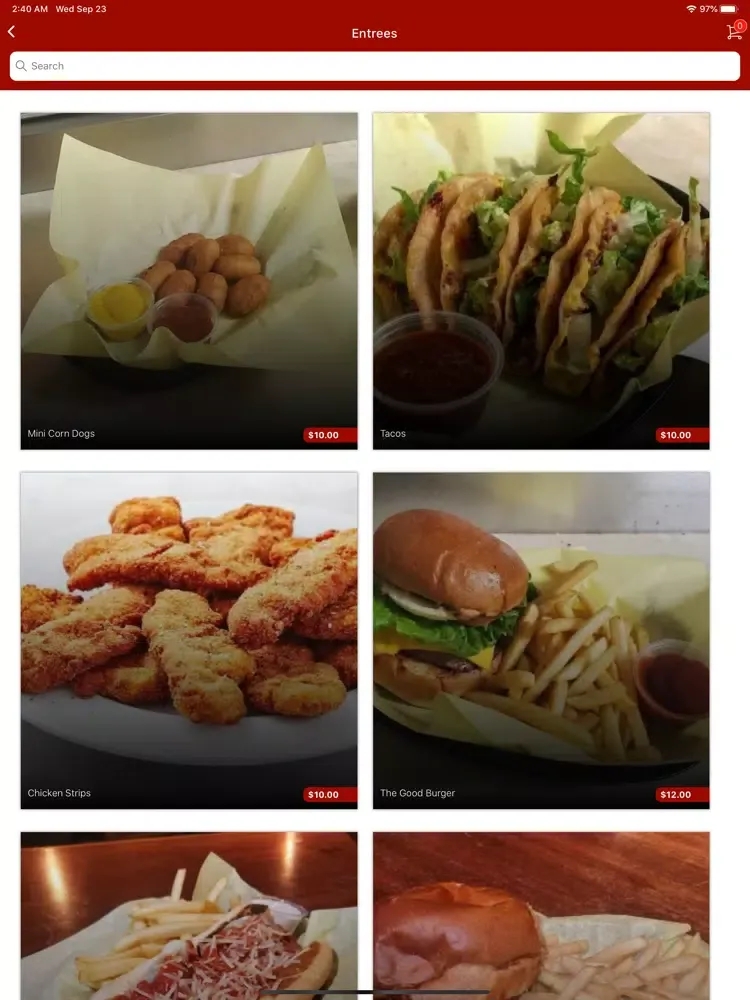Open the Mini Corn Dogs item
This screenshot has height=1000, width=750.
(x=189, y=281)
